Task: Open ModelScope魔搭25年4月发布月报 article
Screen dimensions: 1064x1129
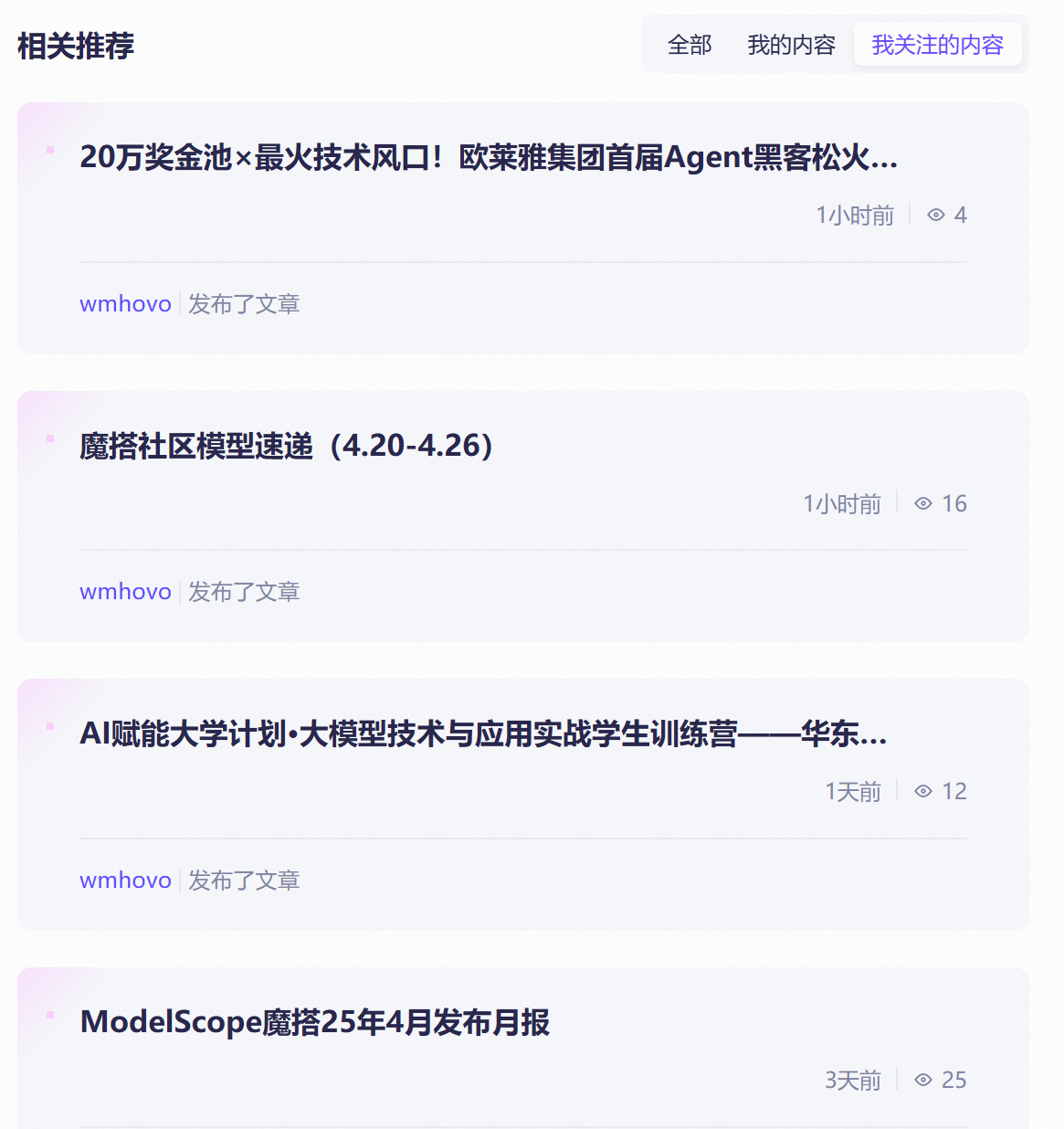Action: tap(315, 1022)
